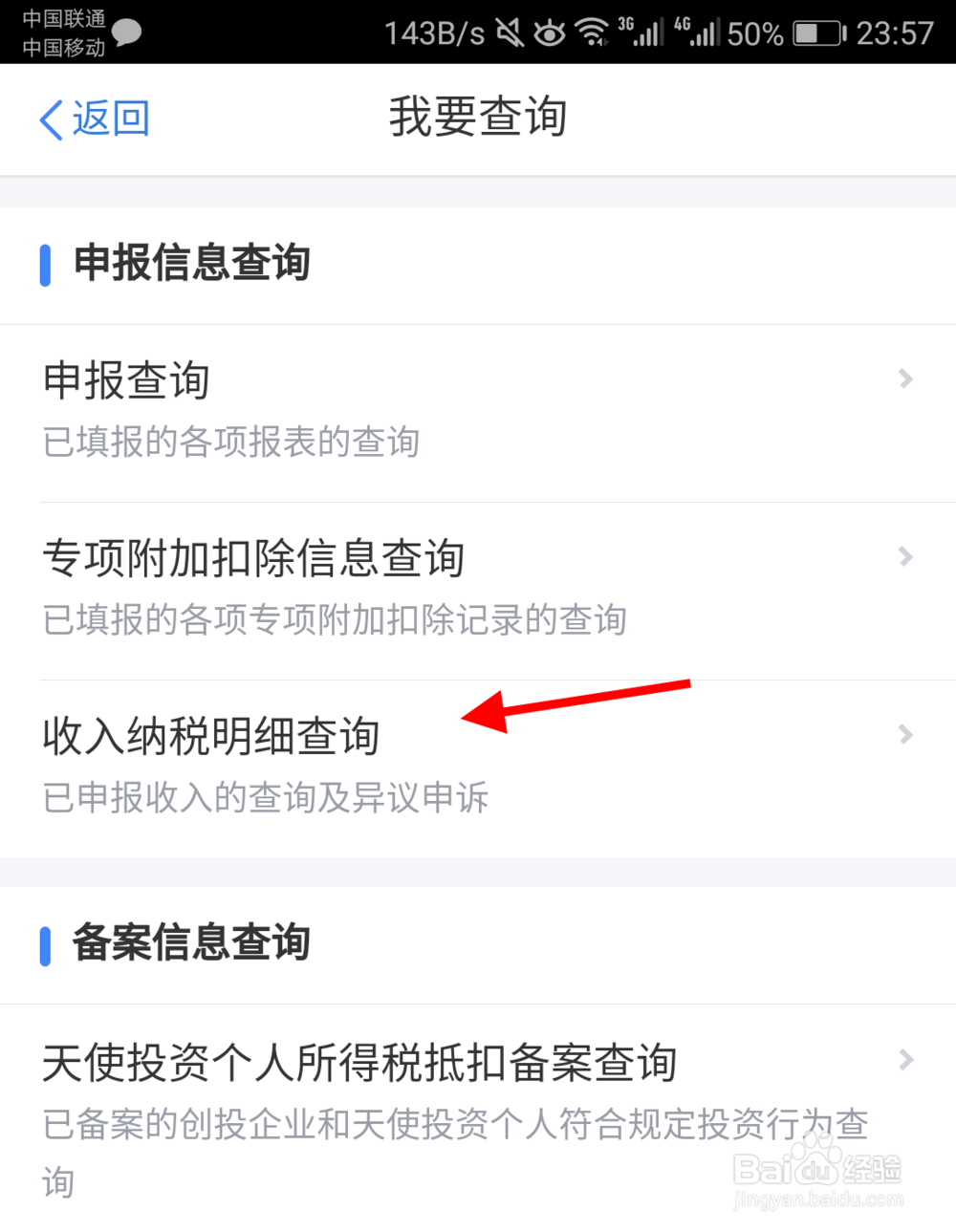
Task: Tap the subtitle 已申报收入的查询及异议申诉
Action: [x=264, y=798]
